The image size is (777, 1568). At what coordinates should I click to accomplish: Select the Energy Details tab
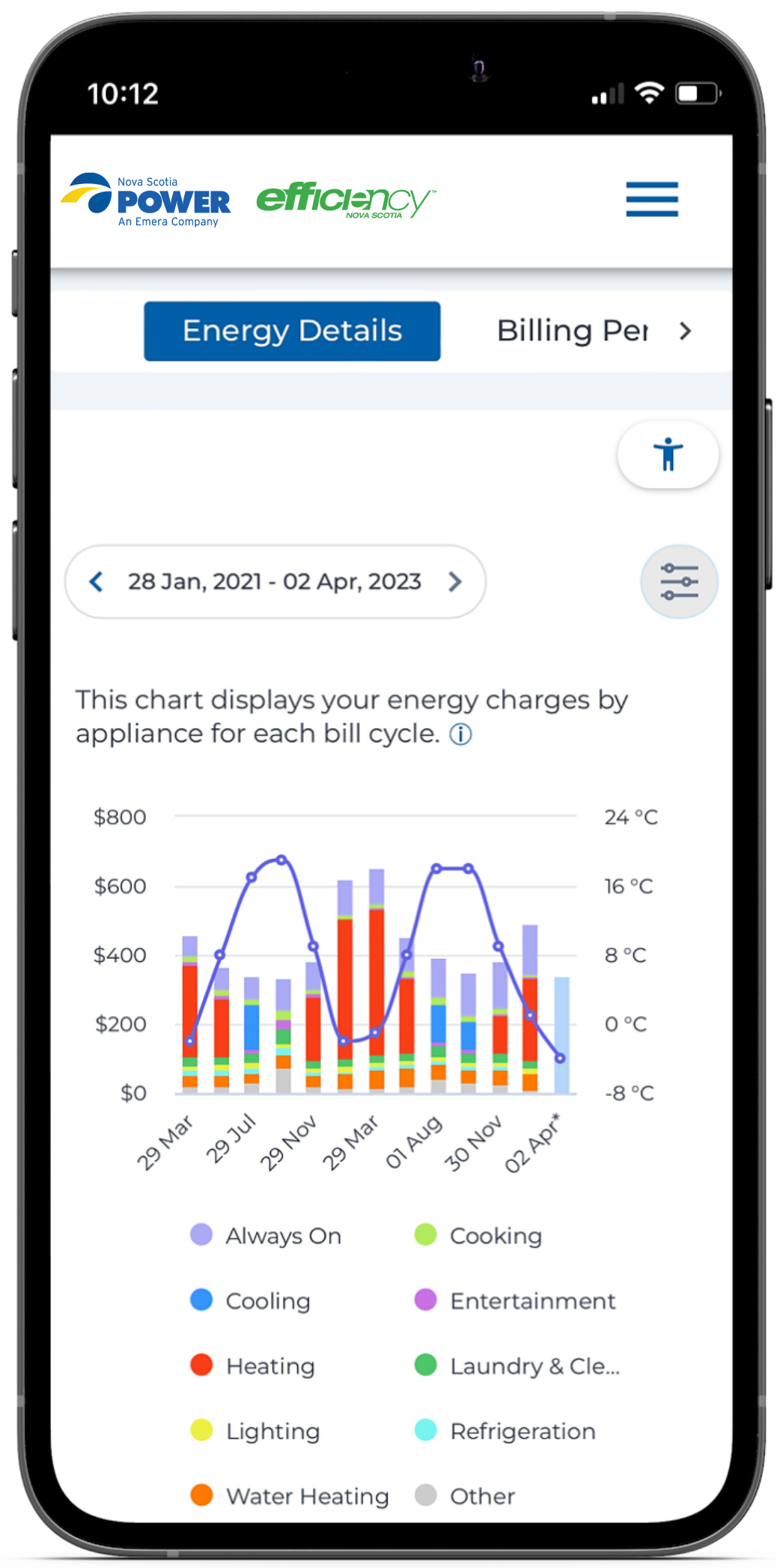coord(292,331)
